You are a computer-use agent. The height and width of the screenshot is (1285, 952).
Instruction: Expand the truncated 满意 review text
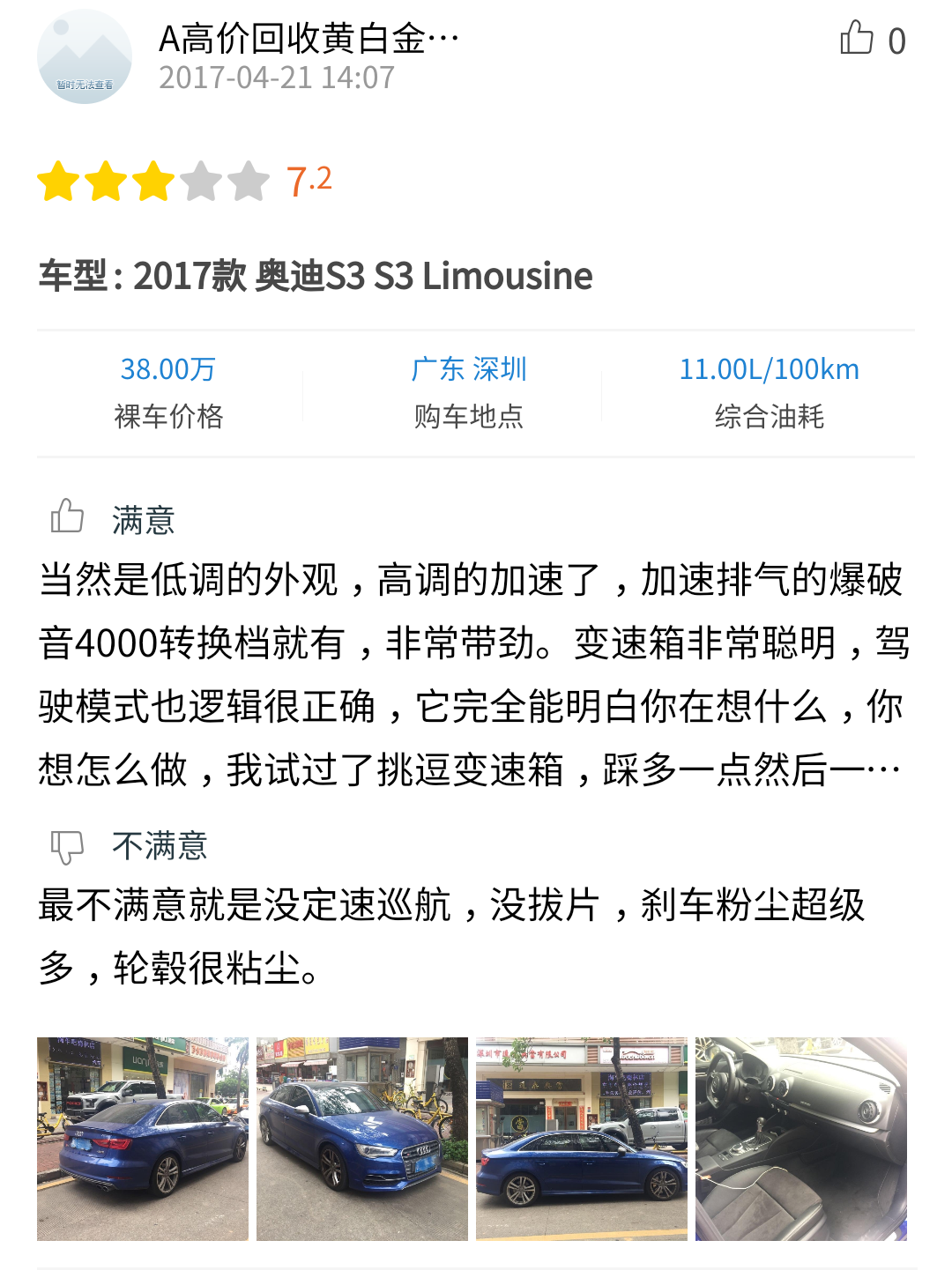click(881, 770)
